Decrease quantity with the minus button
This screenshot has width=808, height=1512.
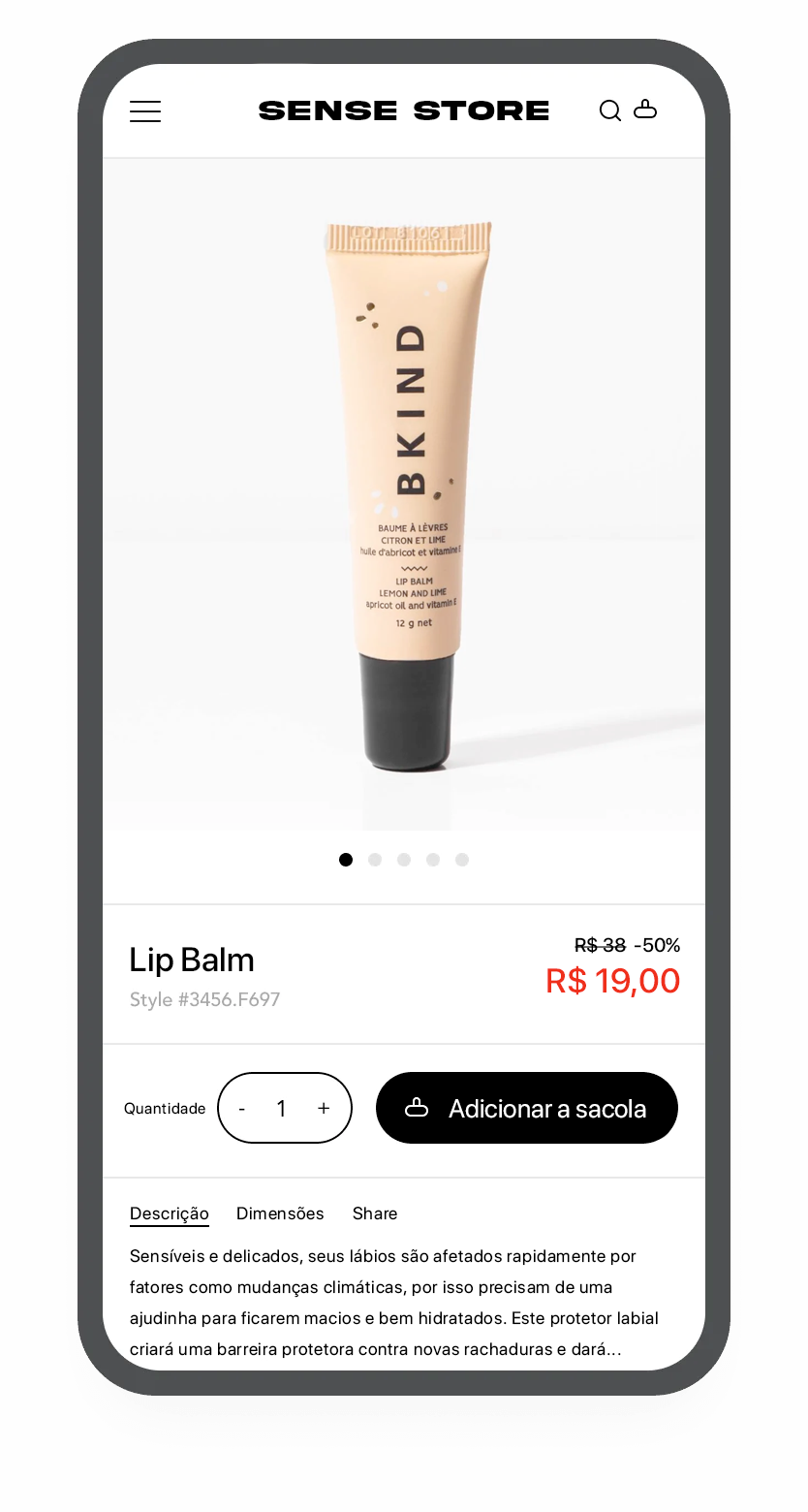coord(242,1109)
